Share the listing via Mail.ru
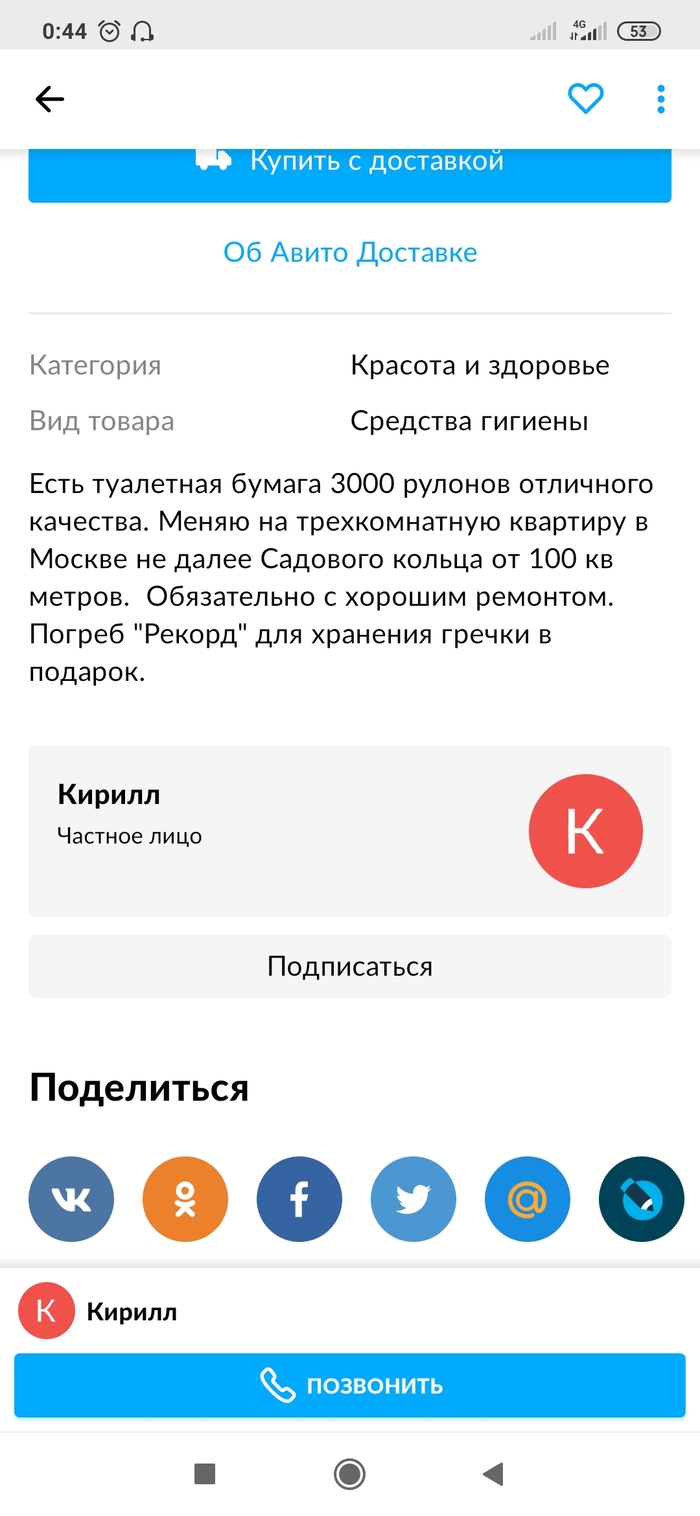This screenshot has width=700, height=1516. (x=527, y=1199)
